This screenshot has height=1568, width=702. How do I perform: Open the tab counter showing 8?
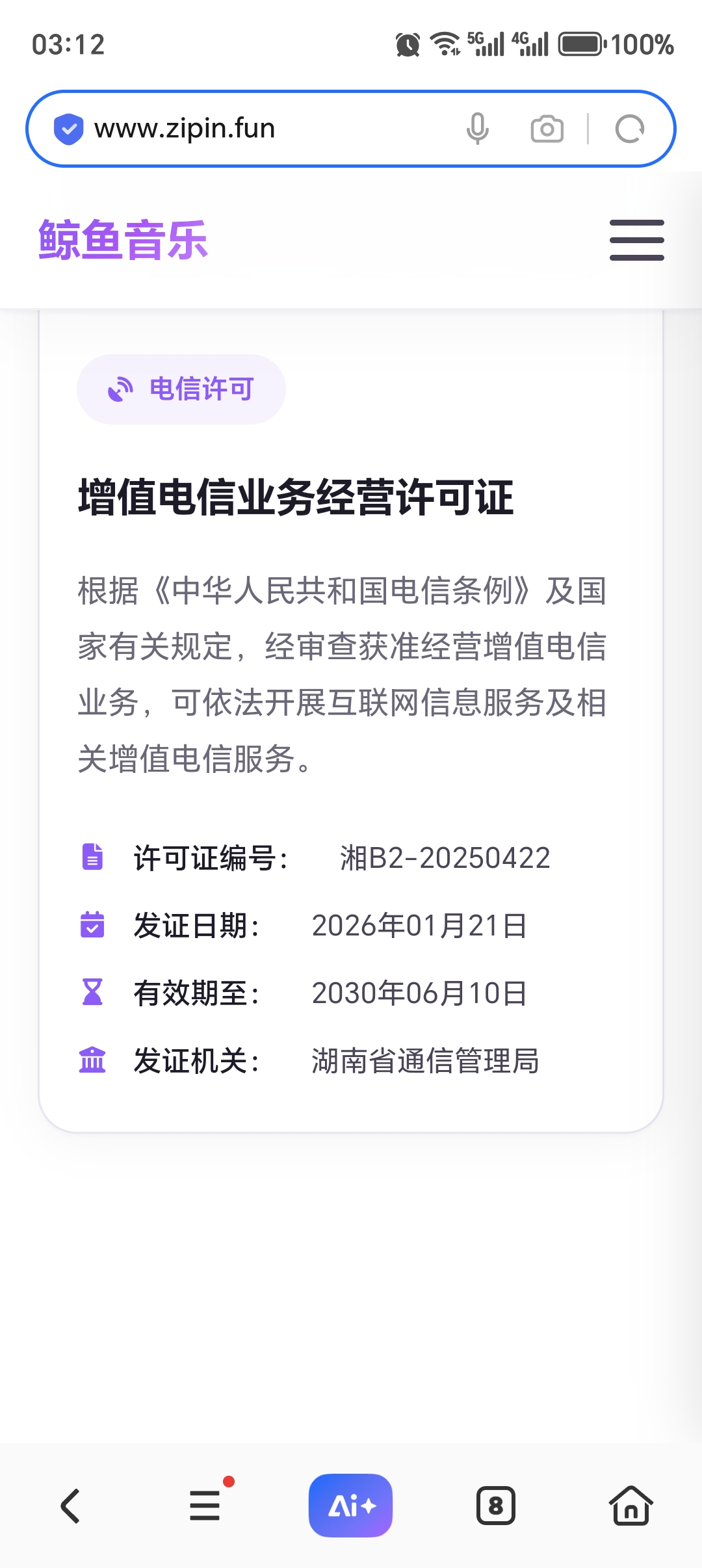pos(496,1505)
